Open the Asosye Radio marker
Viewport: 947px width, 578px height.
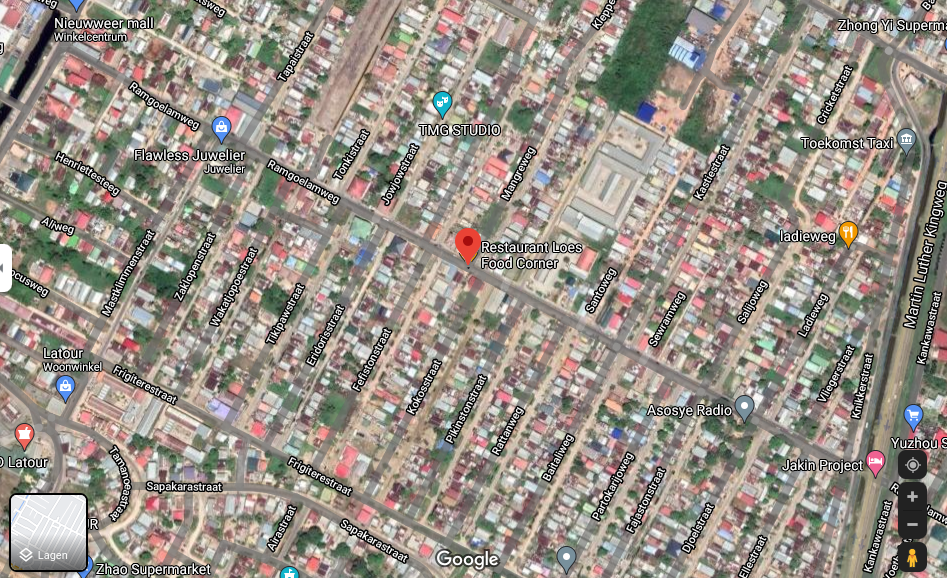click(x=744, y=407)
